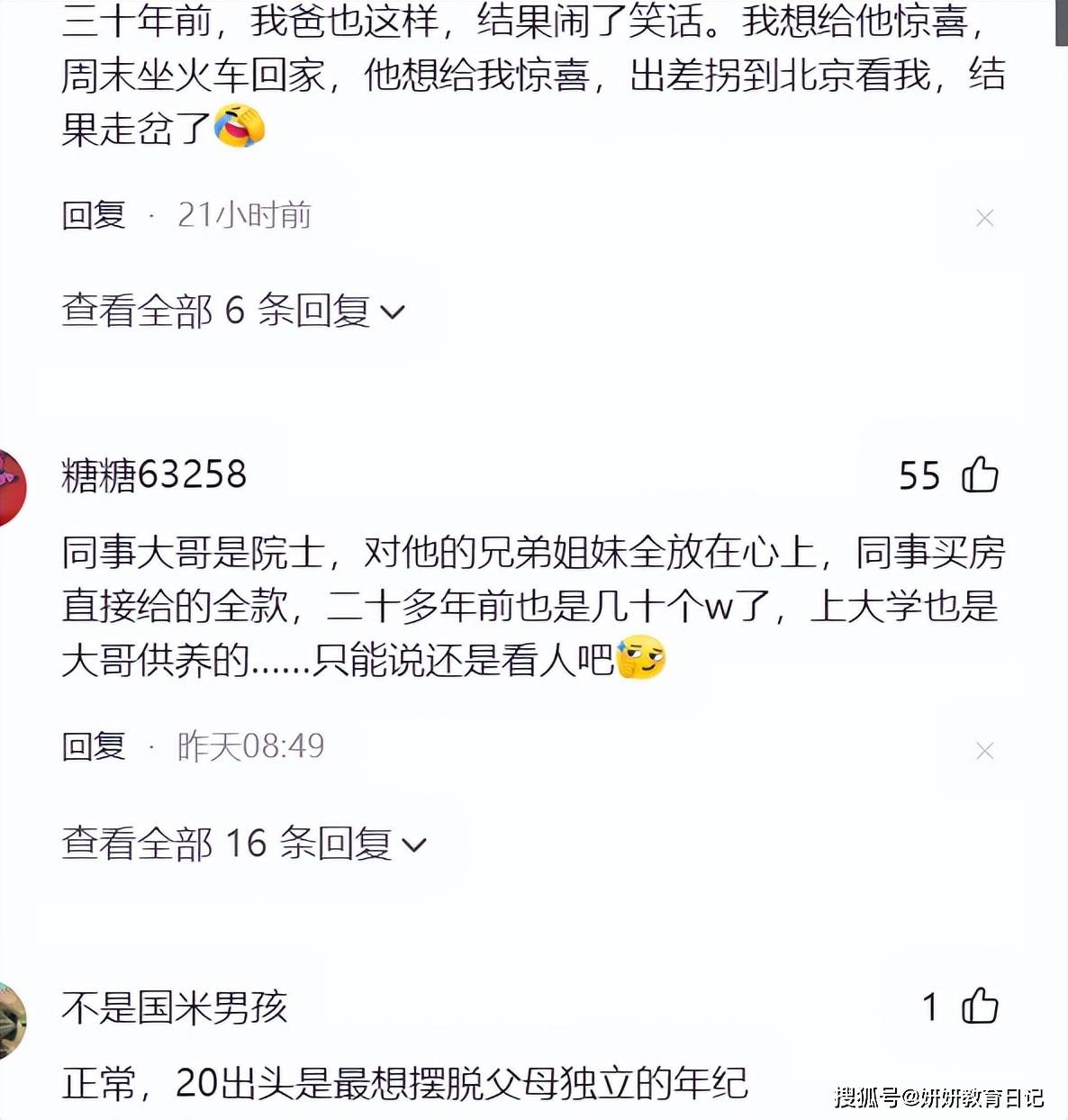Expand 查看全部 6 条回复
This screenshot has width=1068, height=1120.
(232, 312)
